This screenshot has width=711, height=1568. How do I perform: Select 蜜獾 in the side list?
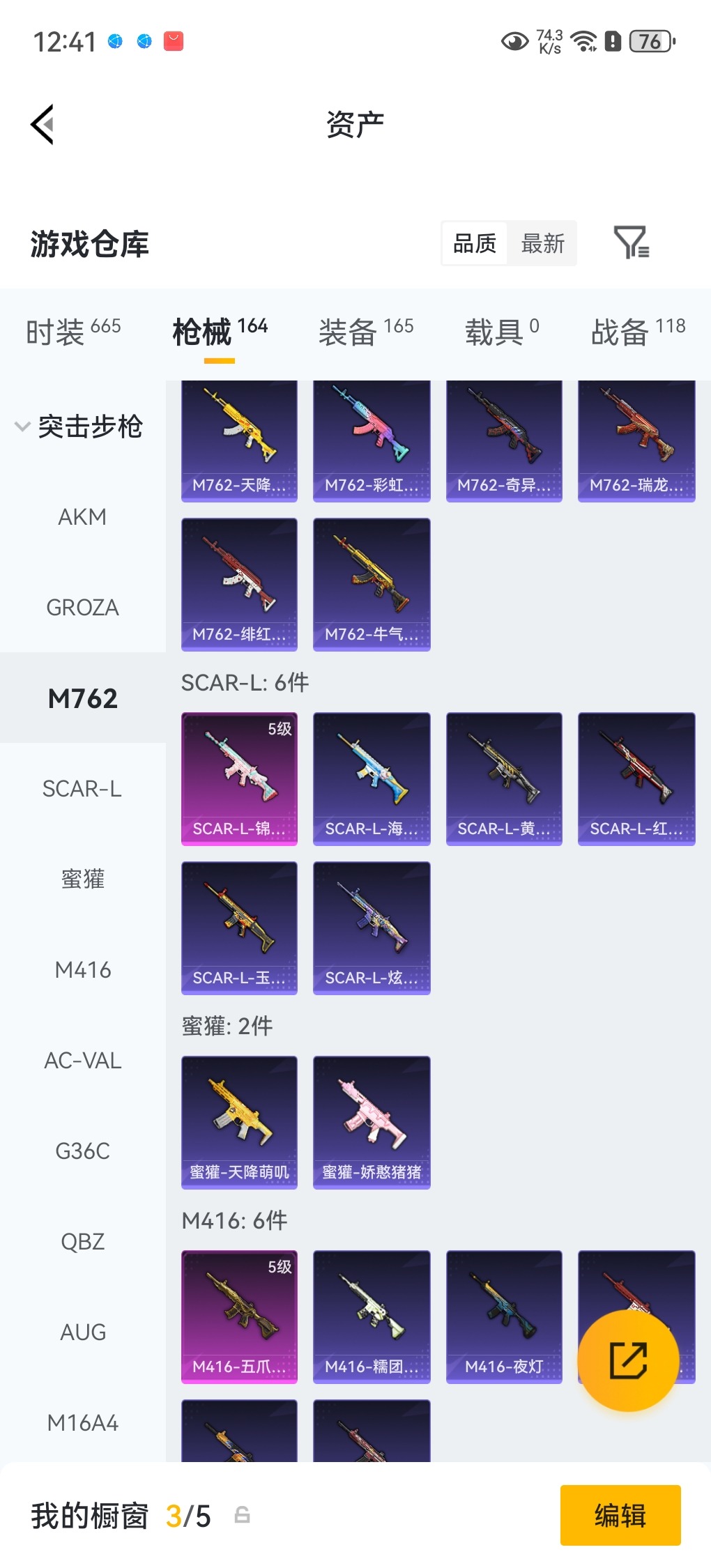[82, 879]
